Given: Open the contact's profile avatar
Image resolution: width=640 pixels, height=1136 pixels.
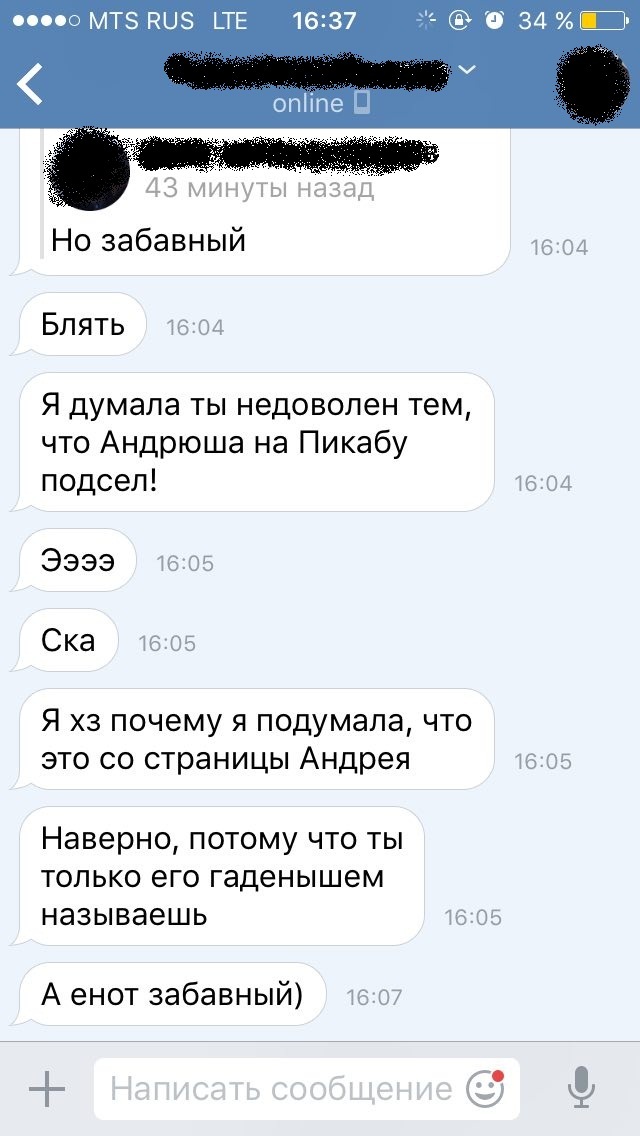Looking at the screenshot, I should [591, 85].
